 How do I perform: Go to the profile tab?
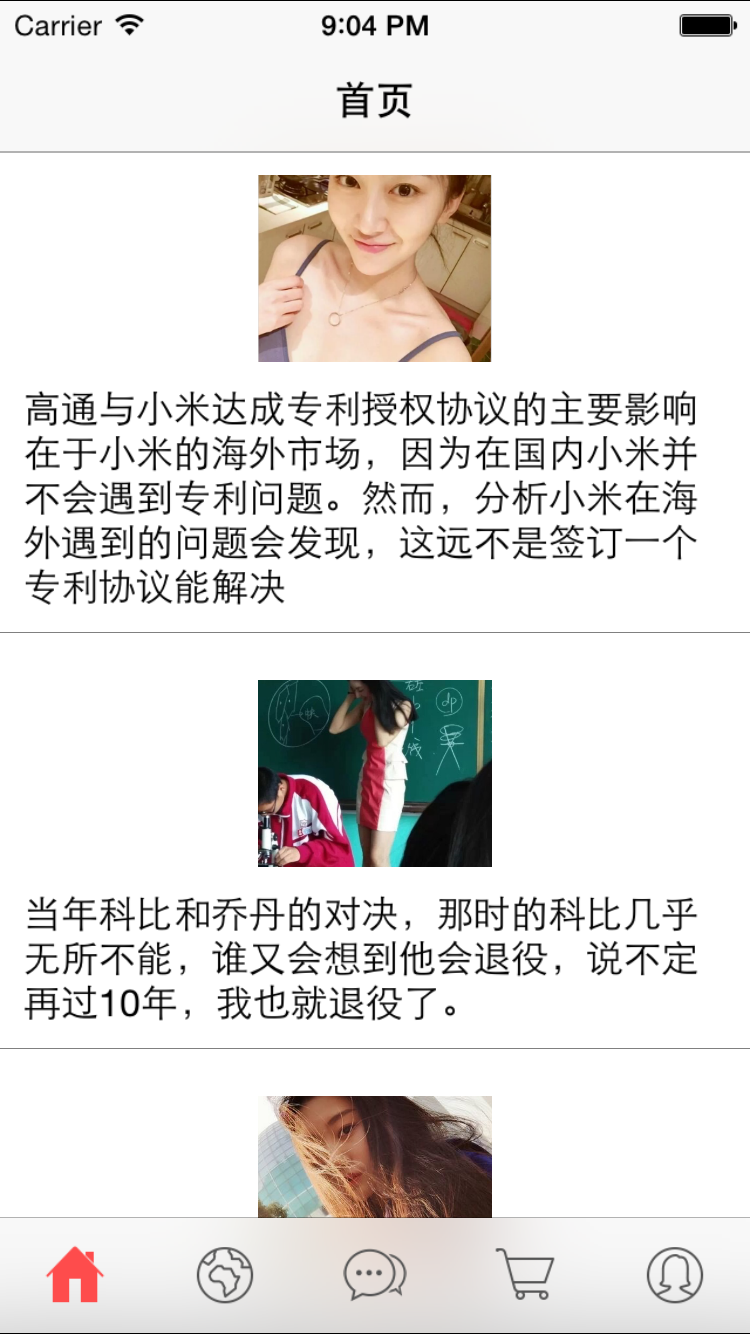[675, 1275]
